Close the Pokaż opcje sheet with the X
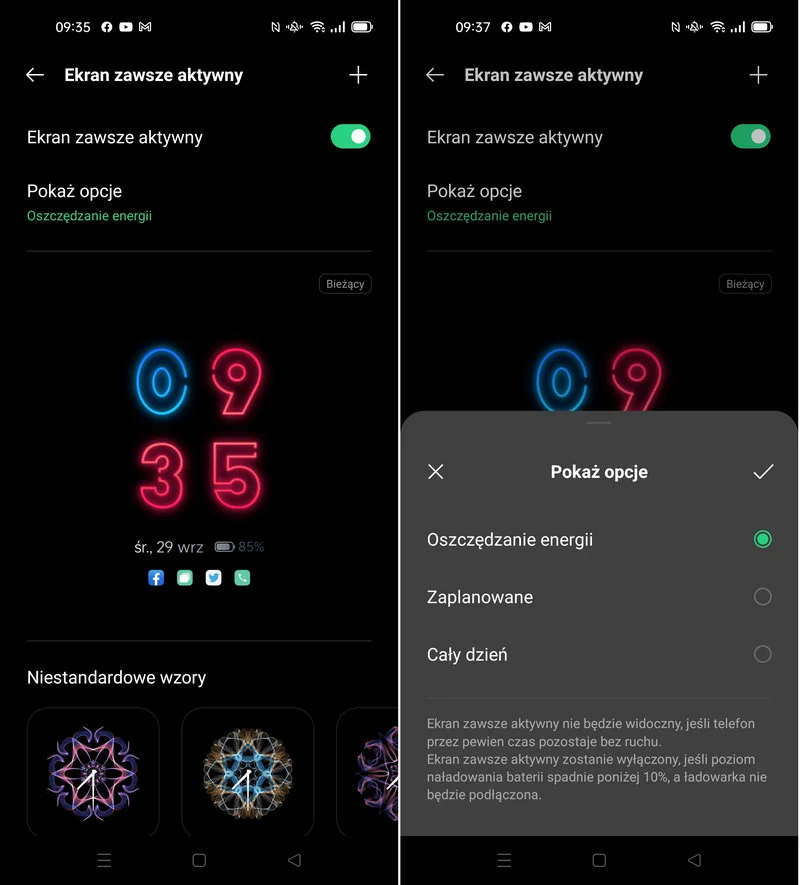The image size is (800, 885). [436, 472]
